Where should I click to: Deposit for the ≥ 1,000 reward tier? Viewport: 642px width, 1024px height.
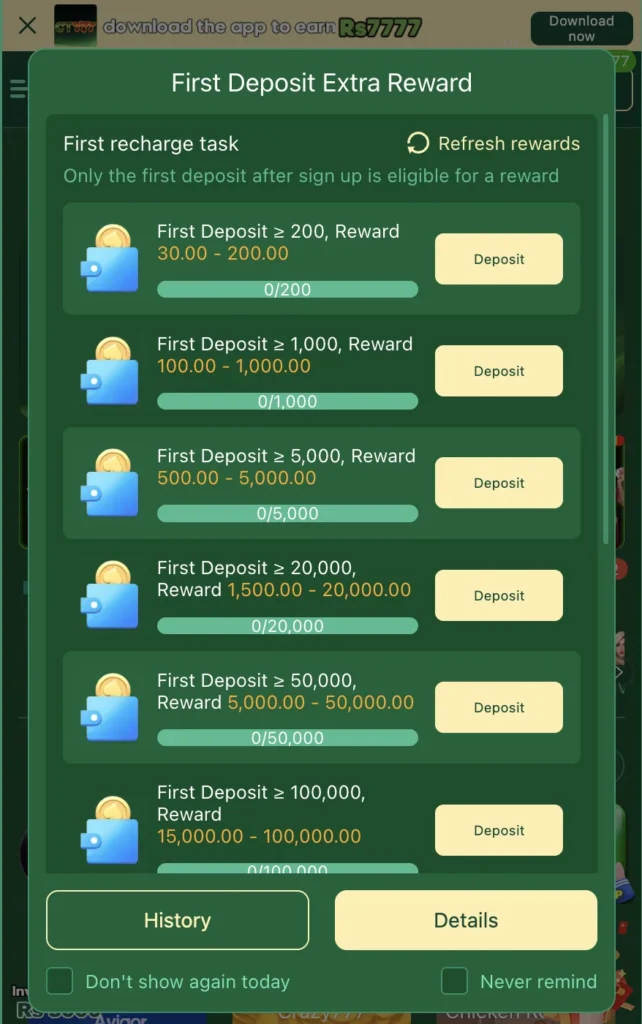(498, 371)
